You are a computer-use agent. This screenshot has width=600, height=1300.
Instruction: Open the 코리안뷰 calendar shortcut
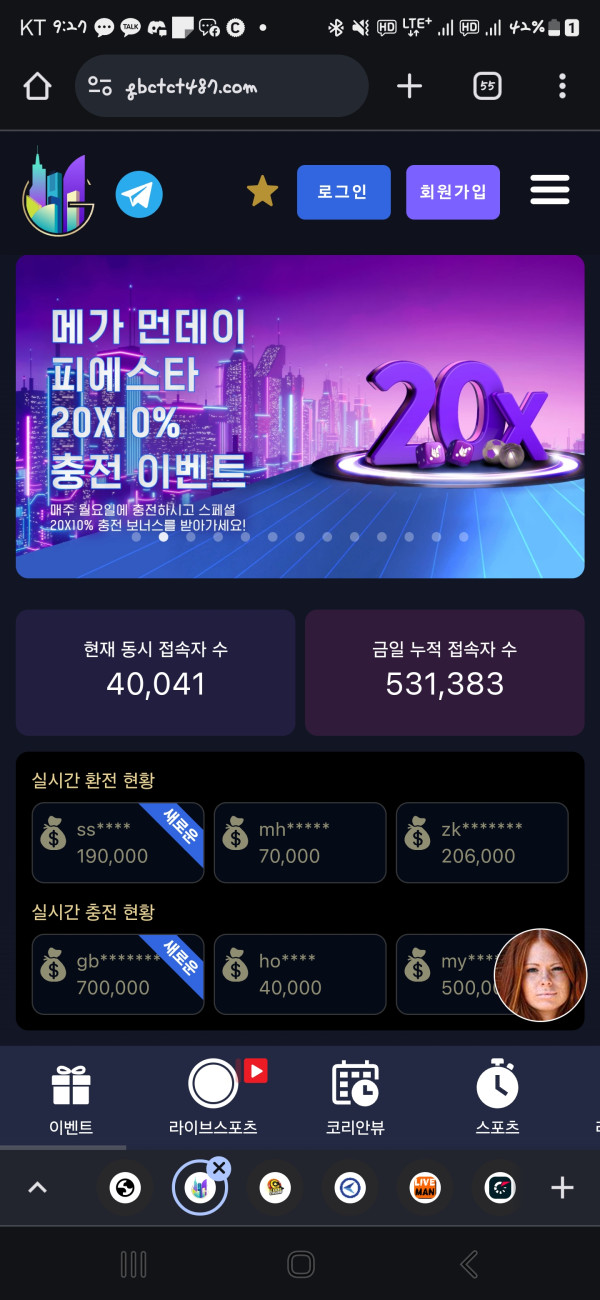coord(355,1099)
